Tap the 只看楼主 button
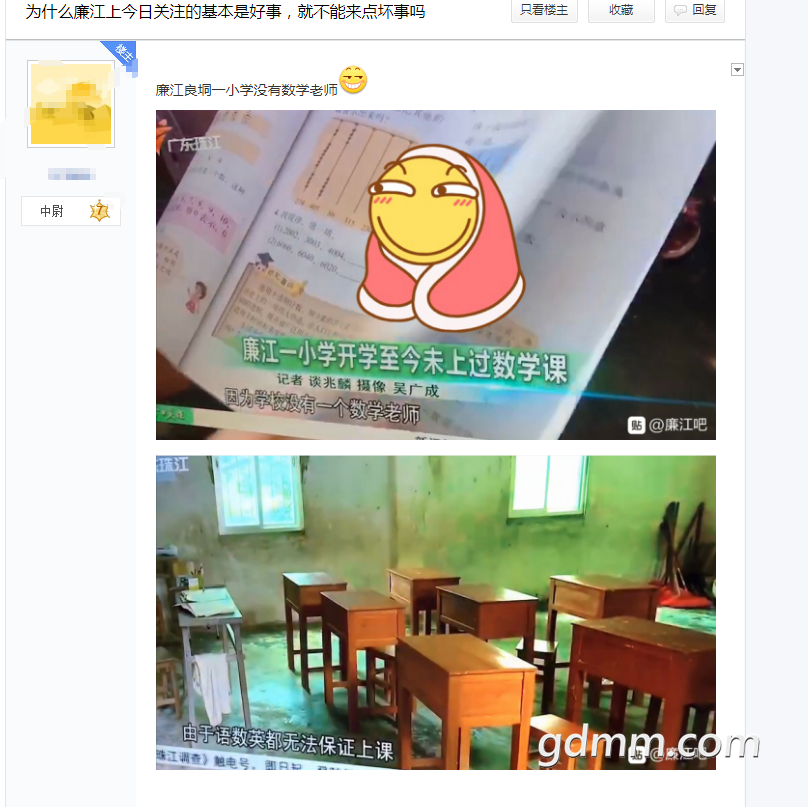 (x=544, y=10)
